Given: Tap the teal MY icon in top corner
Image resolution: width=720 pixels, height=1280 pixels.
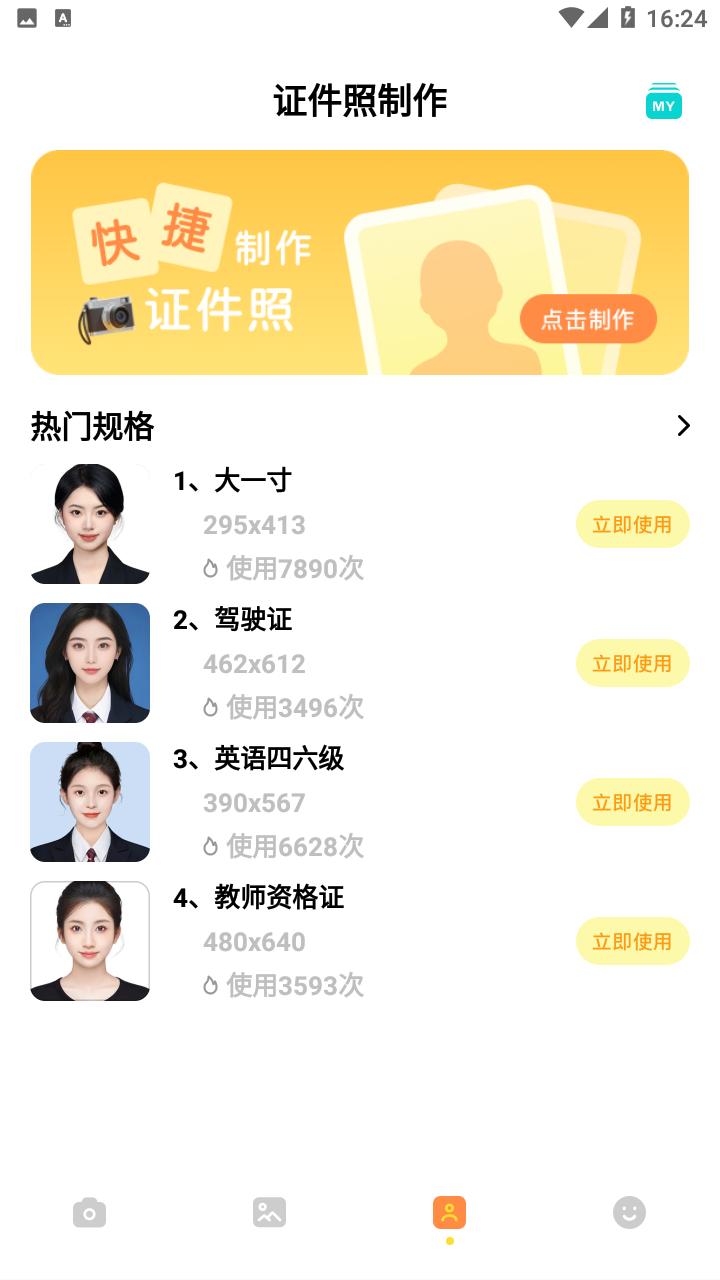Looking at the screenshot, I should 663,101.
